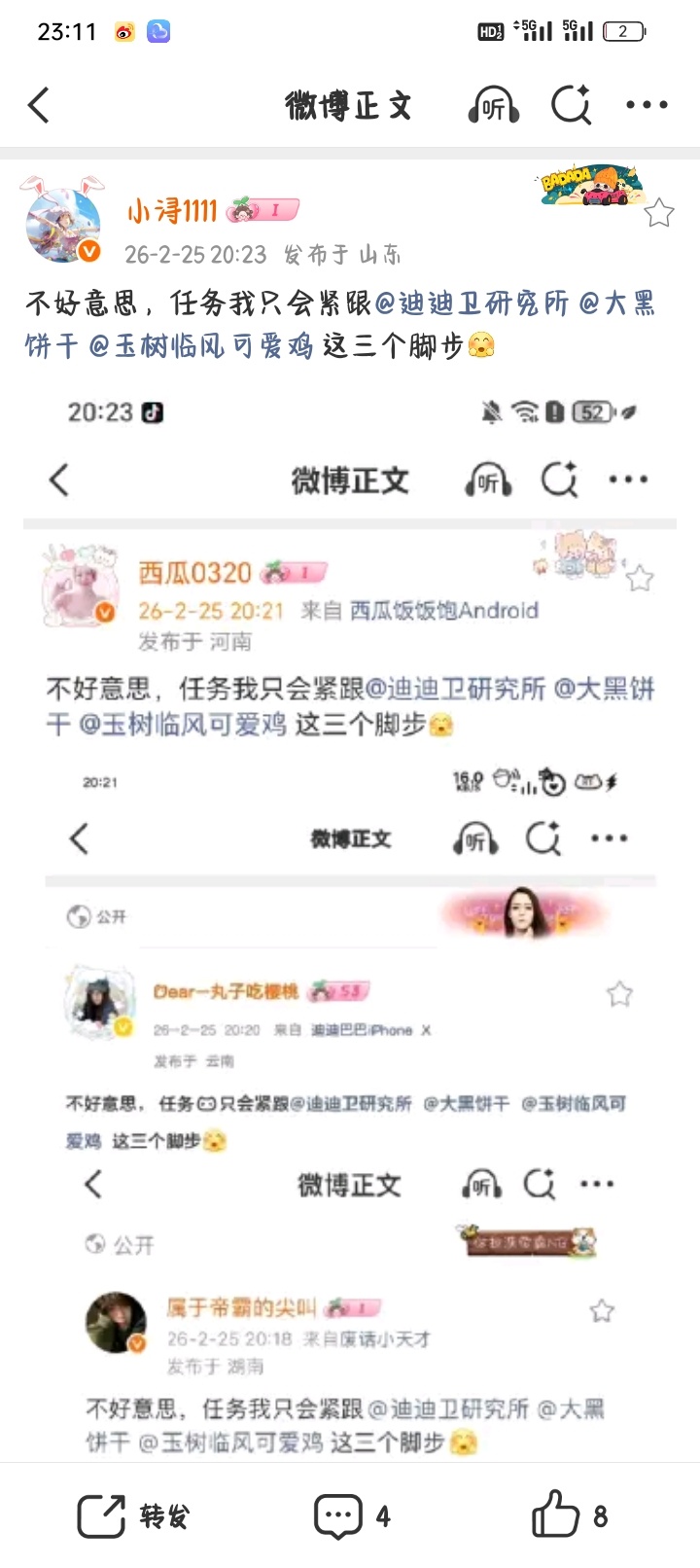The width and height of the screenshot is (700, 1568).
Task: Toggle the star to favorite 小浔1111's post
Action: pyautogui.click(x=659, y=212)
